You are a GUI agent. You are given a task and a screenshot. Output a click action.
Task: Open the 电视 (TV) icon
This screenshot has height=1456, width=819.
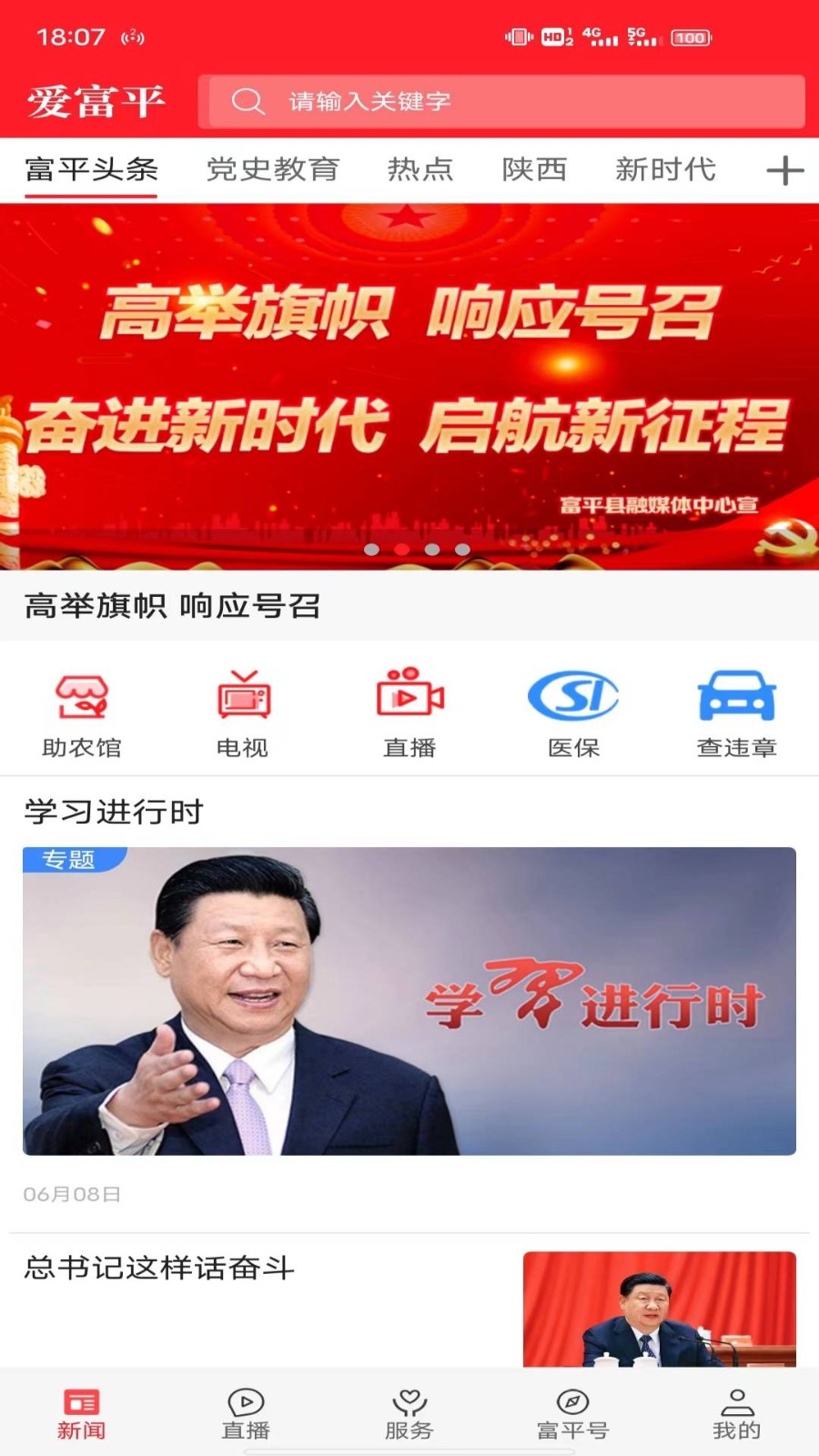tap(245, 713)
